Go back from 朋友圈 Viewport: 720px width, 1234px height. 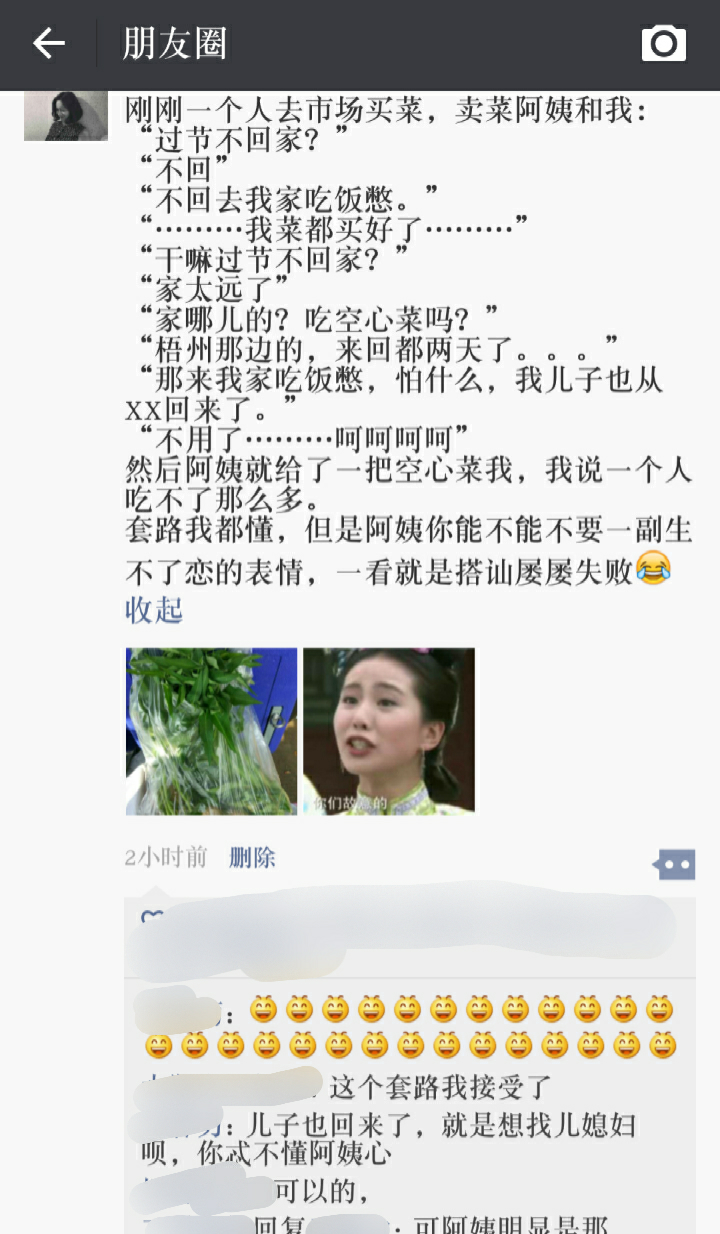(48, 43)
